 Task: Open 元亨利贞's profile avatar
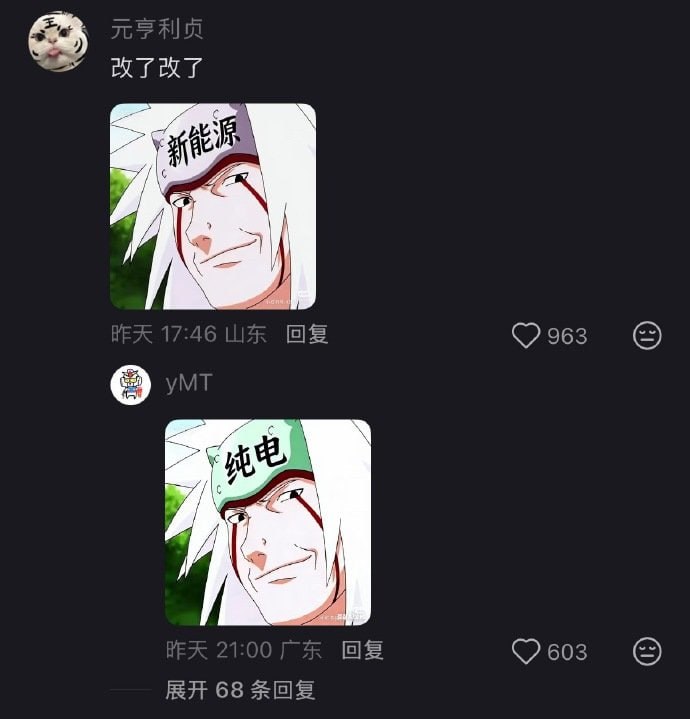pyautogui.click(x=56, y=43)
